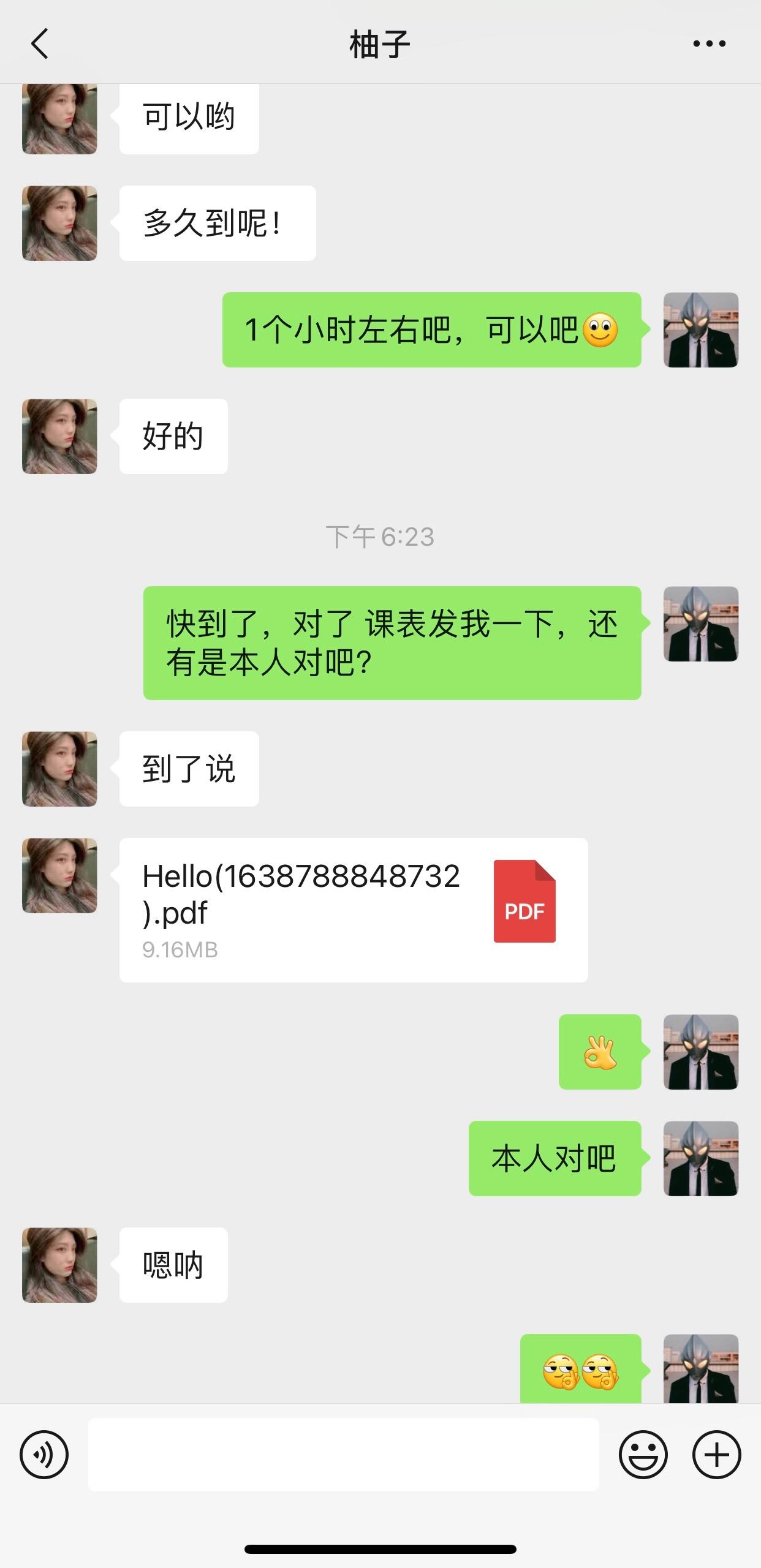Open the plus attachments menu

[x=716, y=1455]
